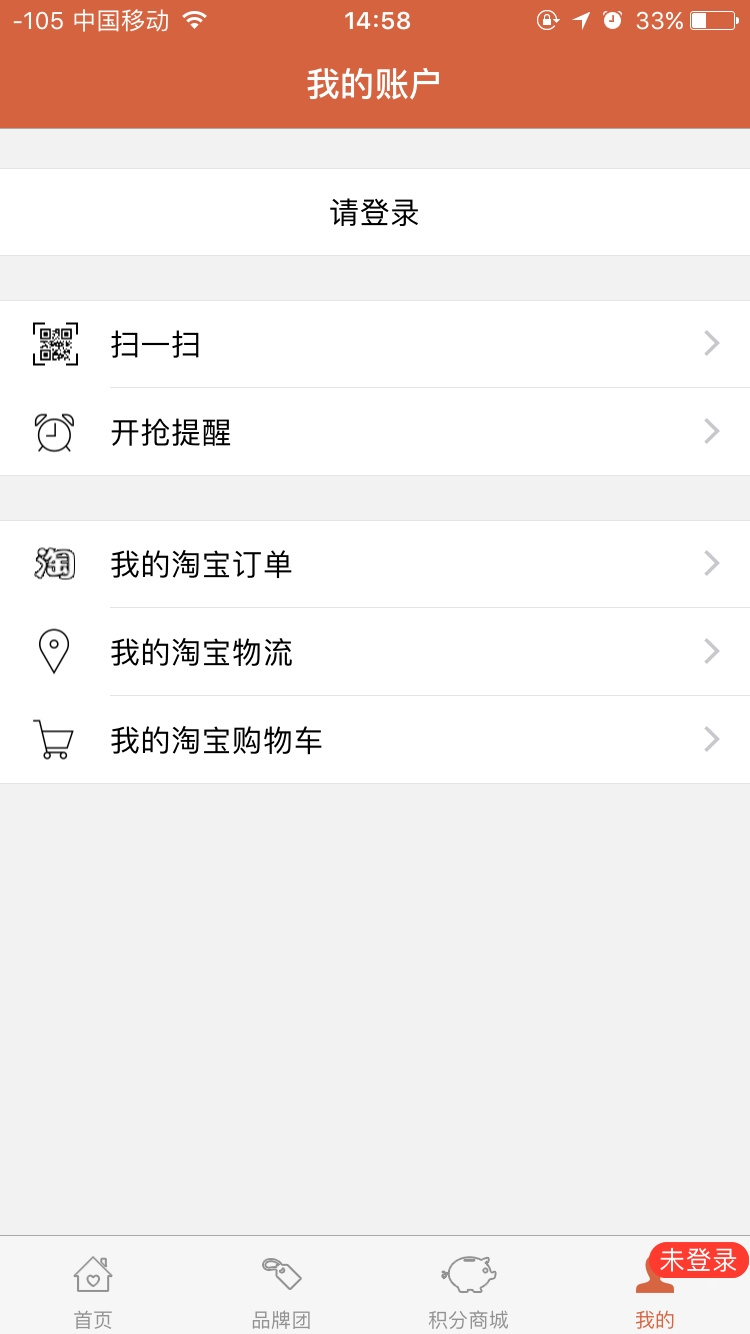The image size is (750, 1334).
Task: View 我的淘宝订单 orders
Action: coord(375,564)
